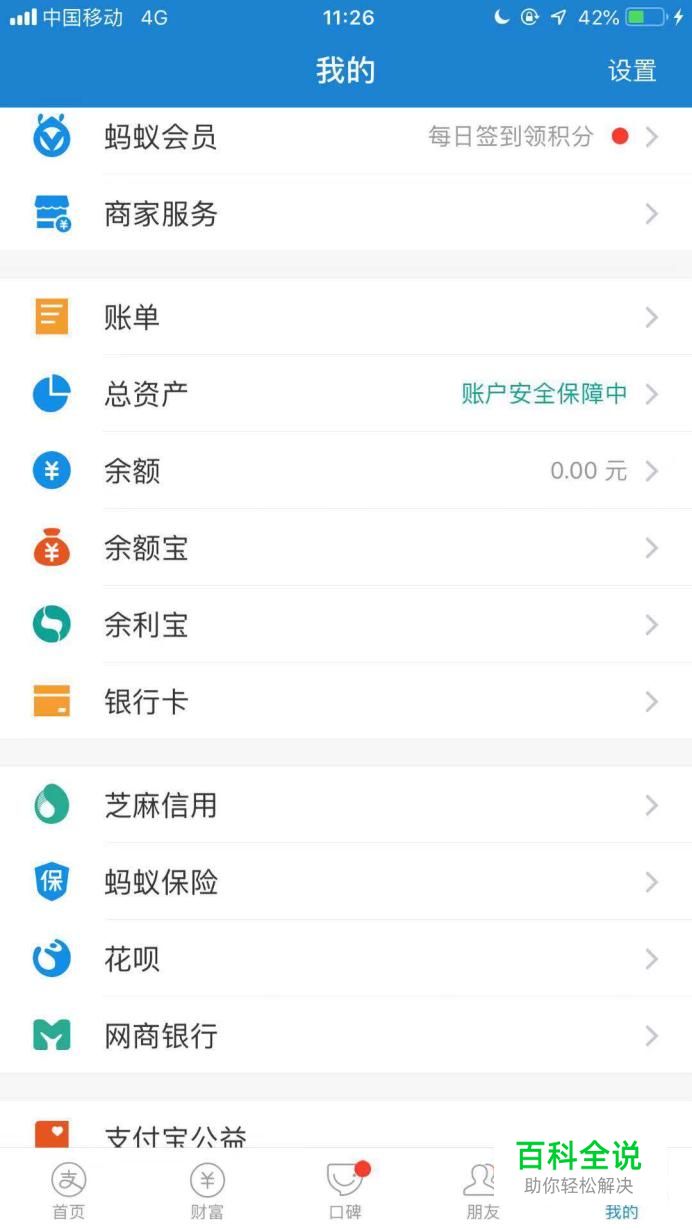
Task: Check 芝麻信用 score
Action: pos(346,805)
